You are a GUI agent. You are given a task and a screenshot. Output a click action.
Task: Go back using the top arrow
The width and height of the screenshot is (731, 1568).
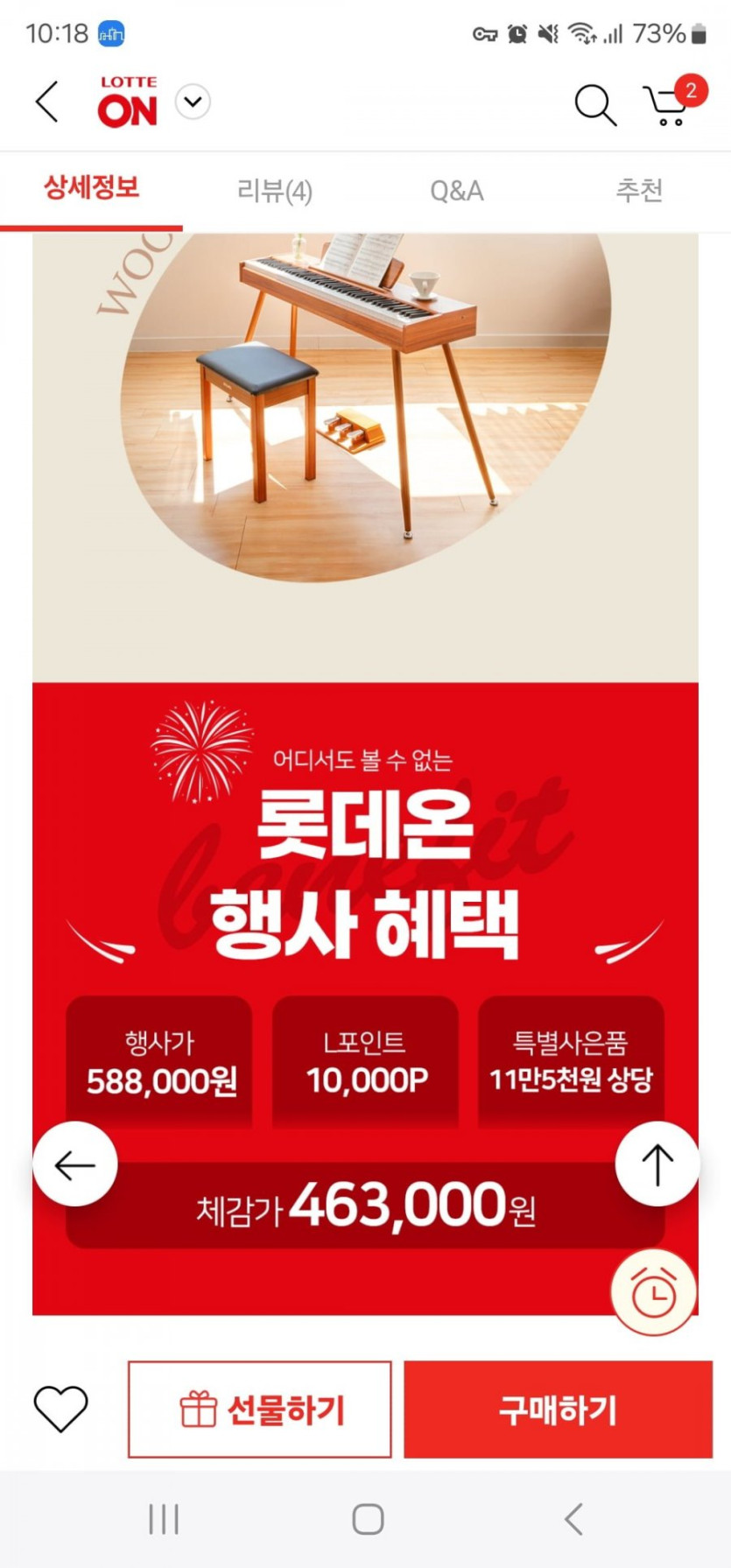[47, 102]
